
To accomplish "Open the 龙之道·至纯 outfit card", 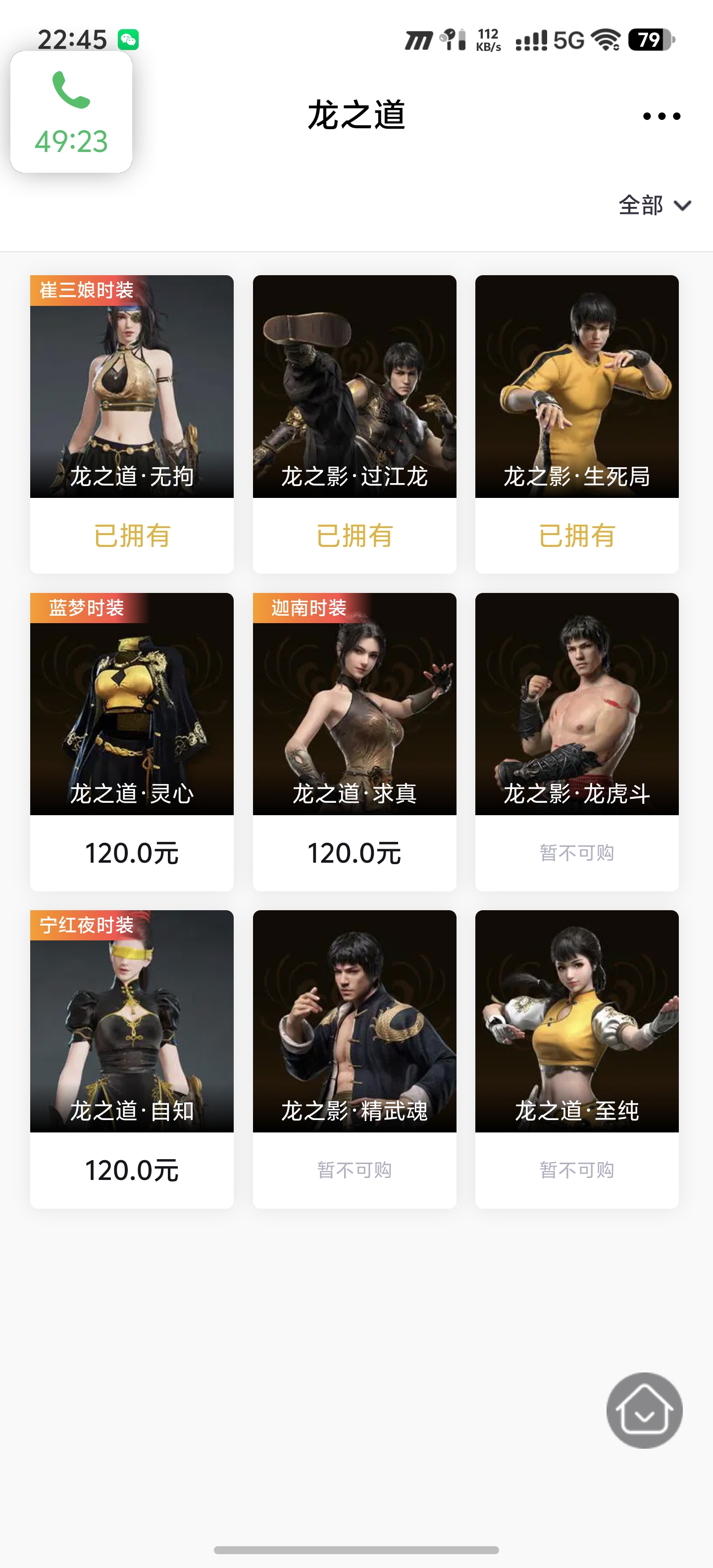I will 577,1022.
